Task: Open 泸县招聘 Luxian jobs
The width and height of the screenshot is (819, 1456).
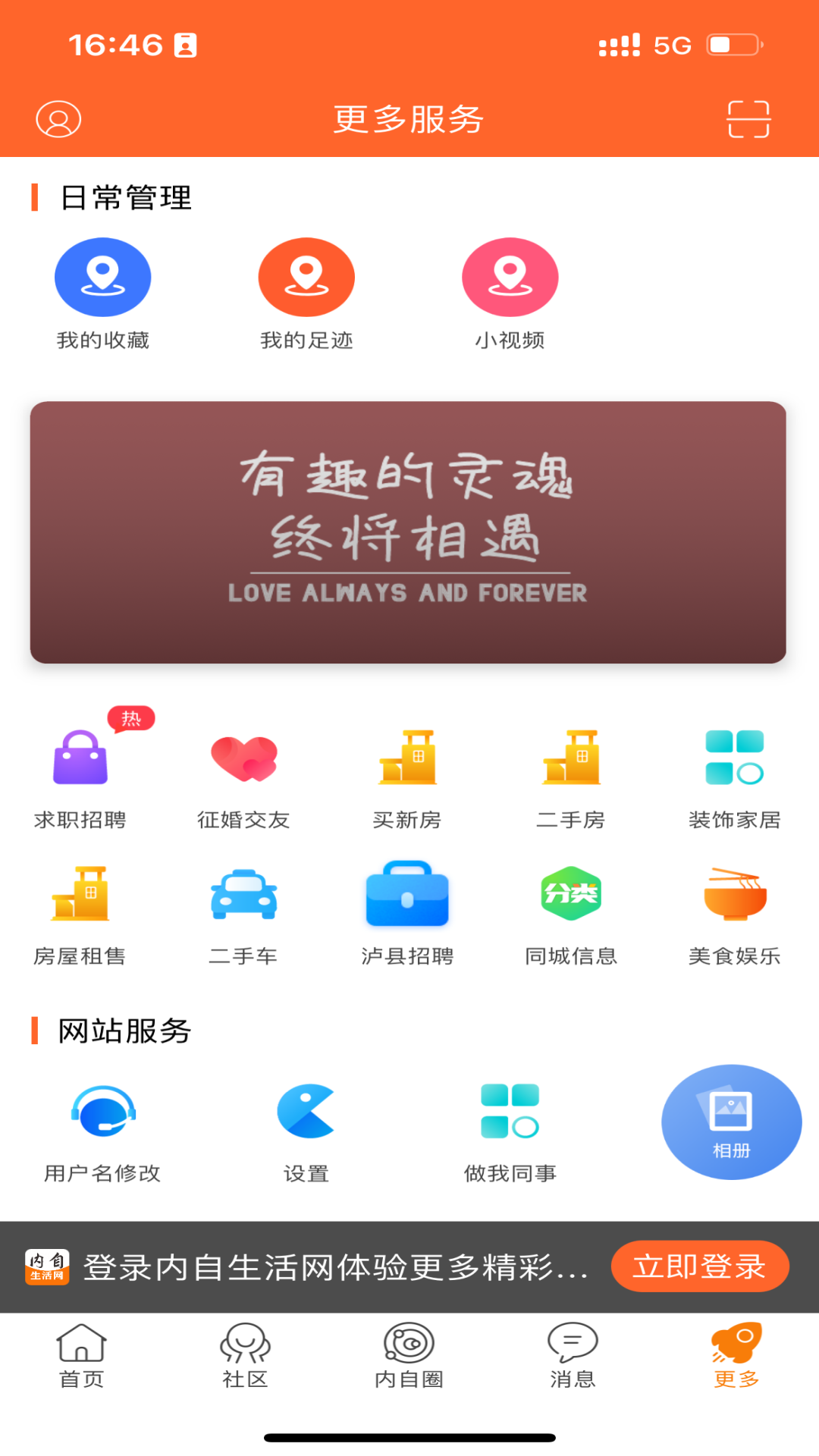Action: 407,899
